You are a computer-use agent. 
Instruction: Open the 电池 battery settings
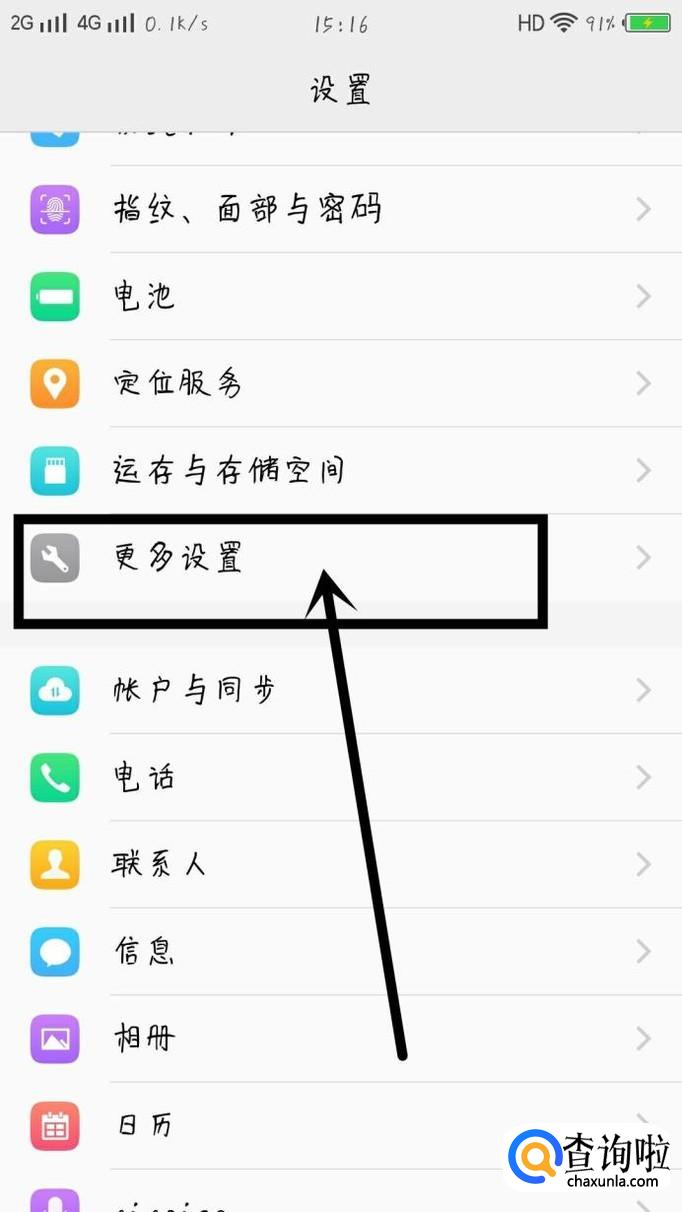[145, 296]
